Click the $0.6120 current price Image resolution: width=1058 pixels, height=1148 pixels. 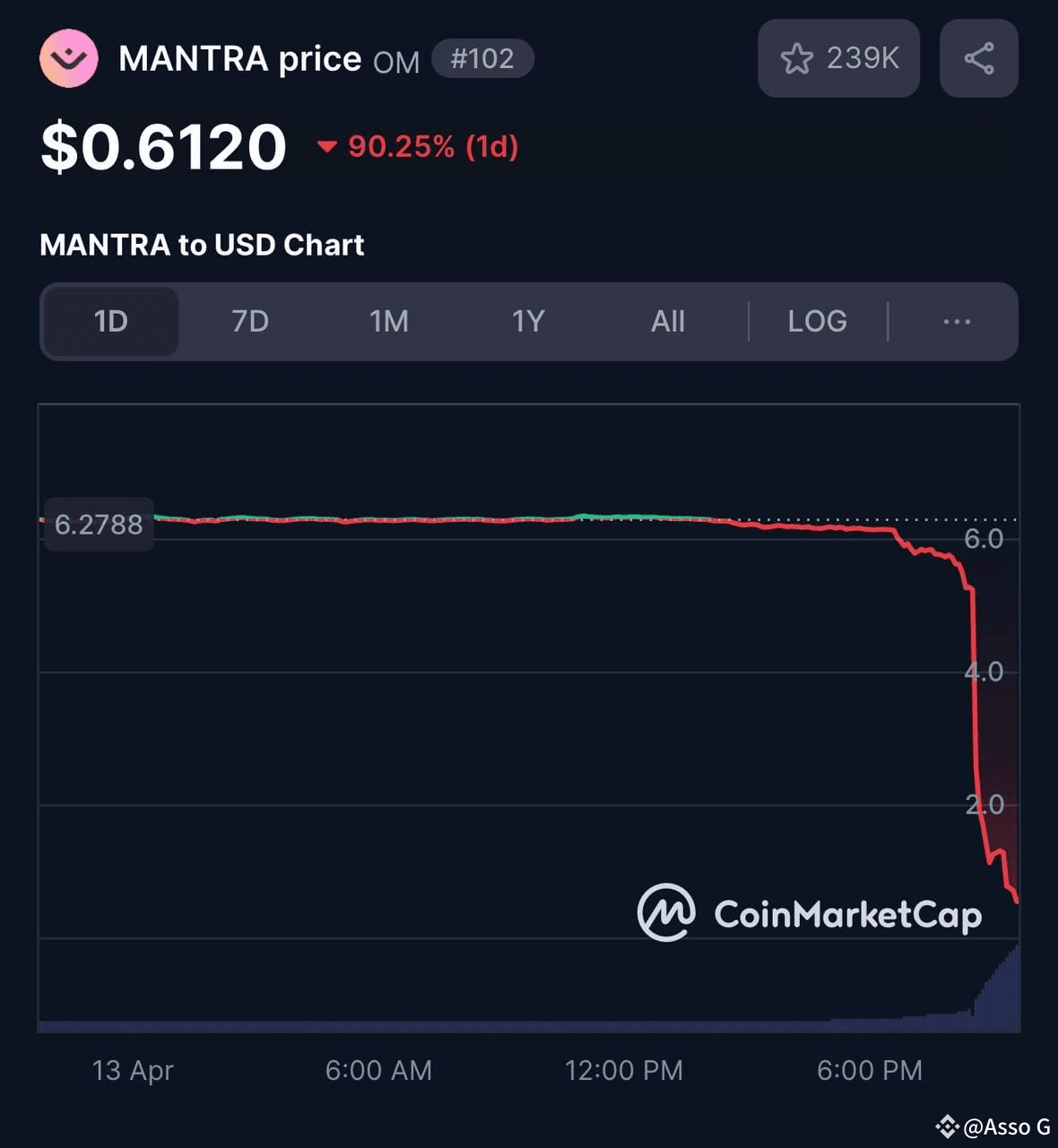point(162,146)
